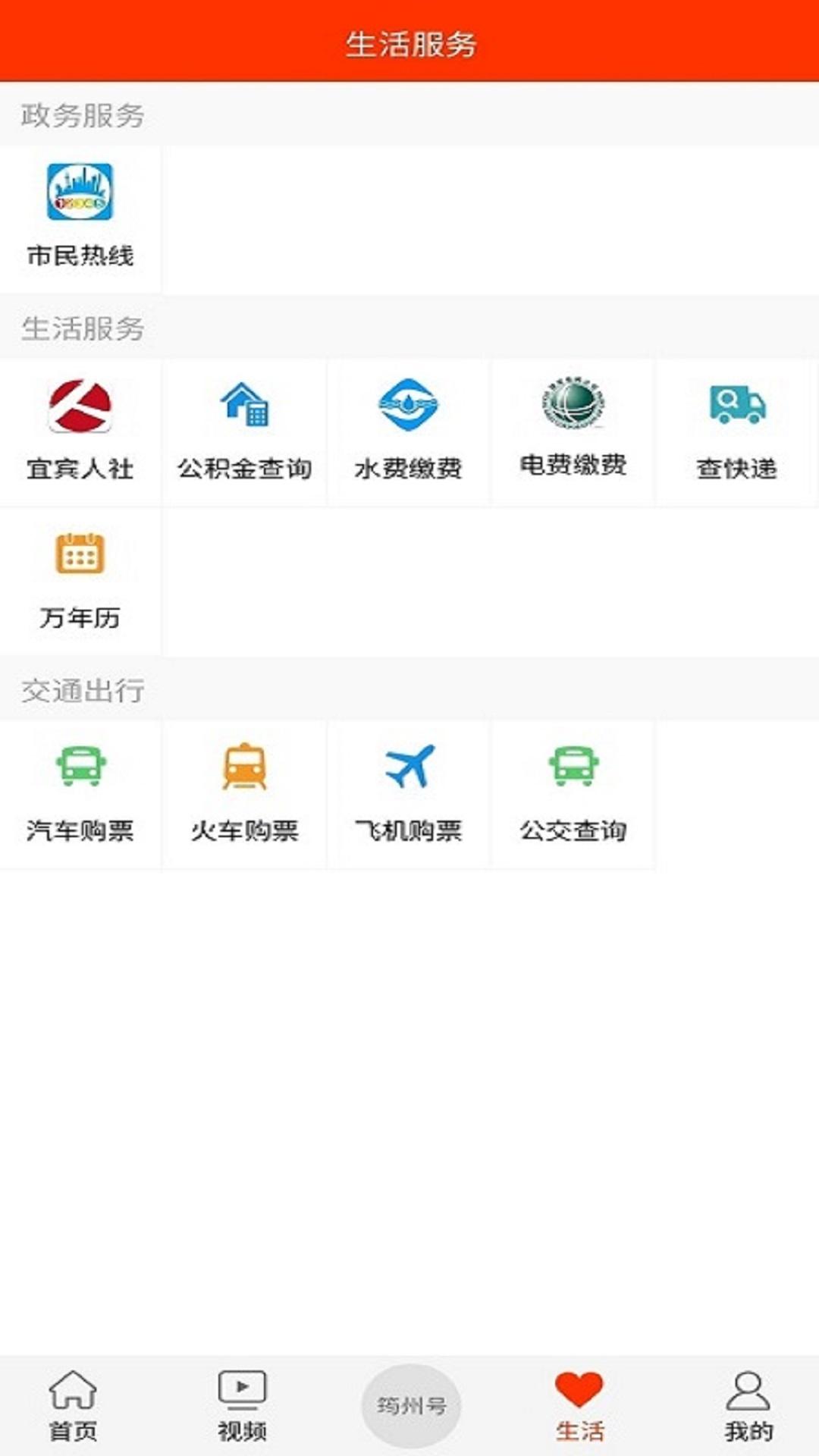819x1456 pixels.
Task: Tap the 生活服务 page title
Action: [409, 43]
